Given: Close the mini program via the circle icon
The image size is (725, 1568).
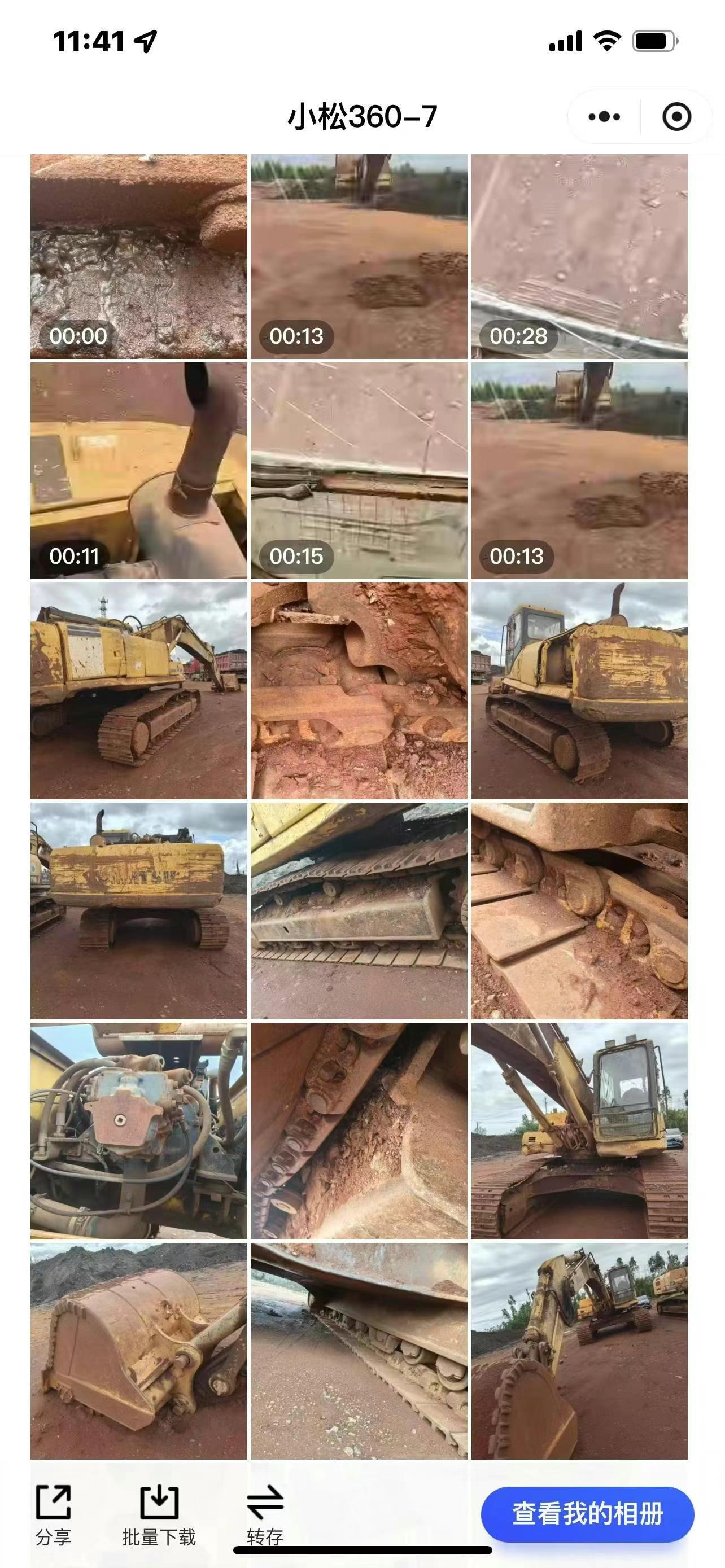Looking at the screenshot, I should tap(676, 116).
